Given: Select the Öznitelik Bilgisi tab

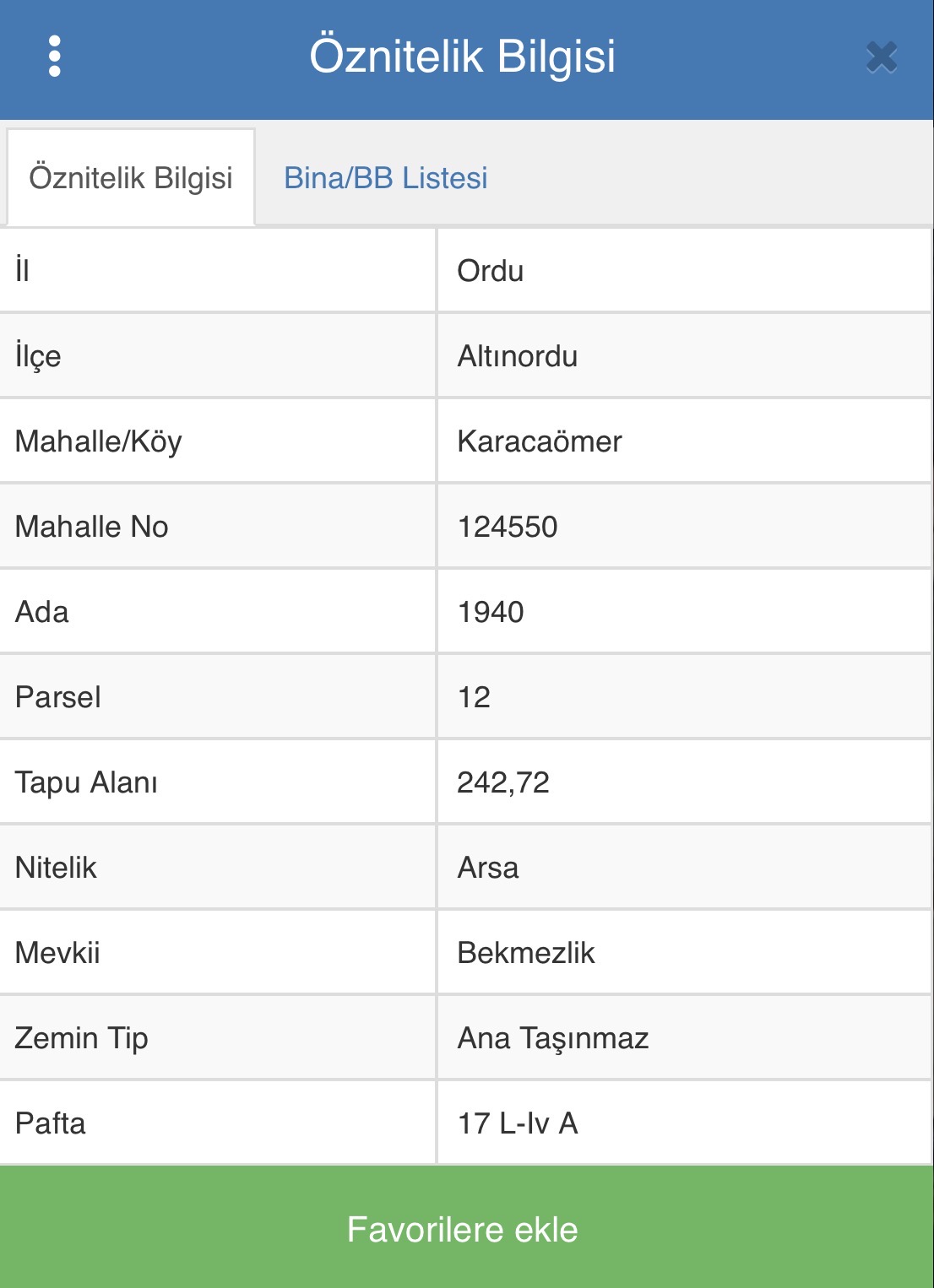Looking at the screenshot, I should click(x=130, y=178).
